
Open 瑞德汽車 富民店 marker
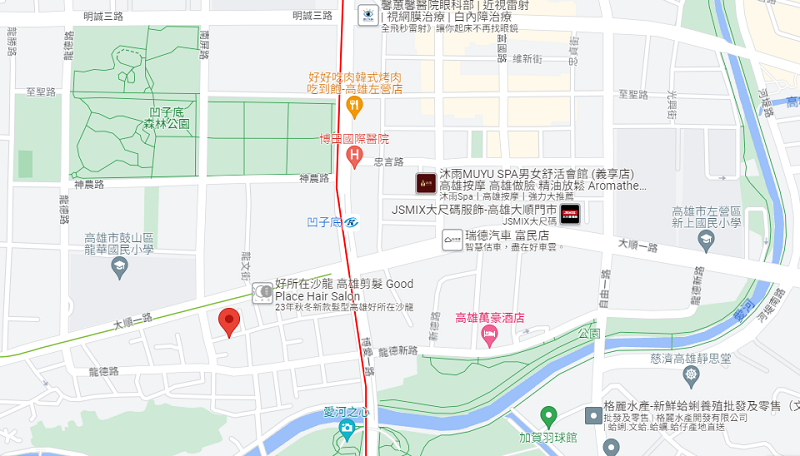click(452, 239)
